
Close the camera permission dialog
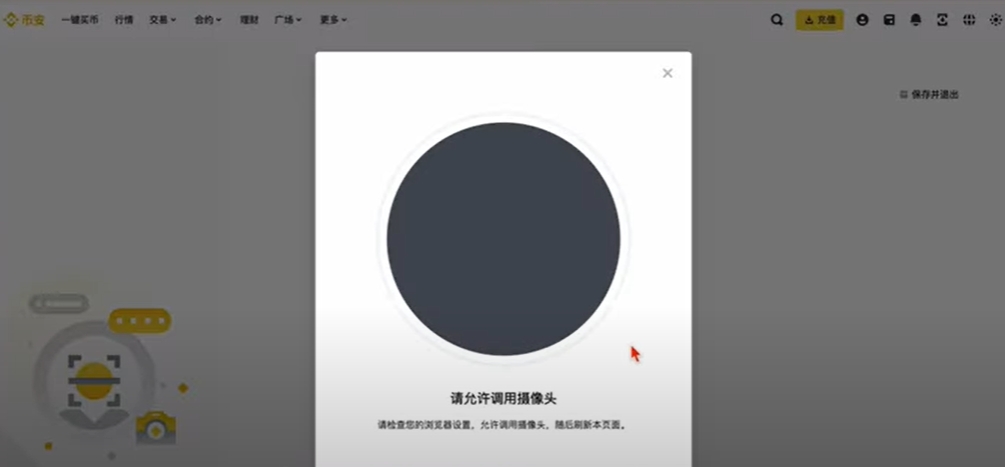tap(667, 73)
